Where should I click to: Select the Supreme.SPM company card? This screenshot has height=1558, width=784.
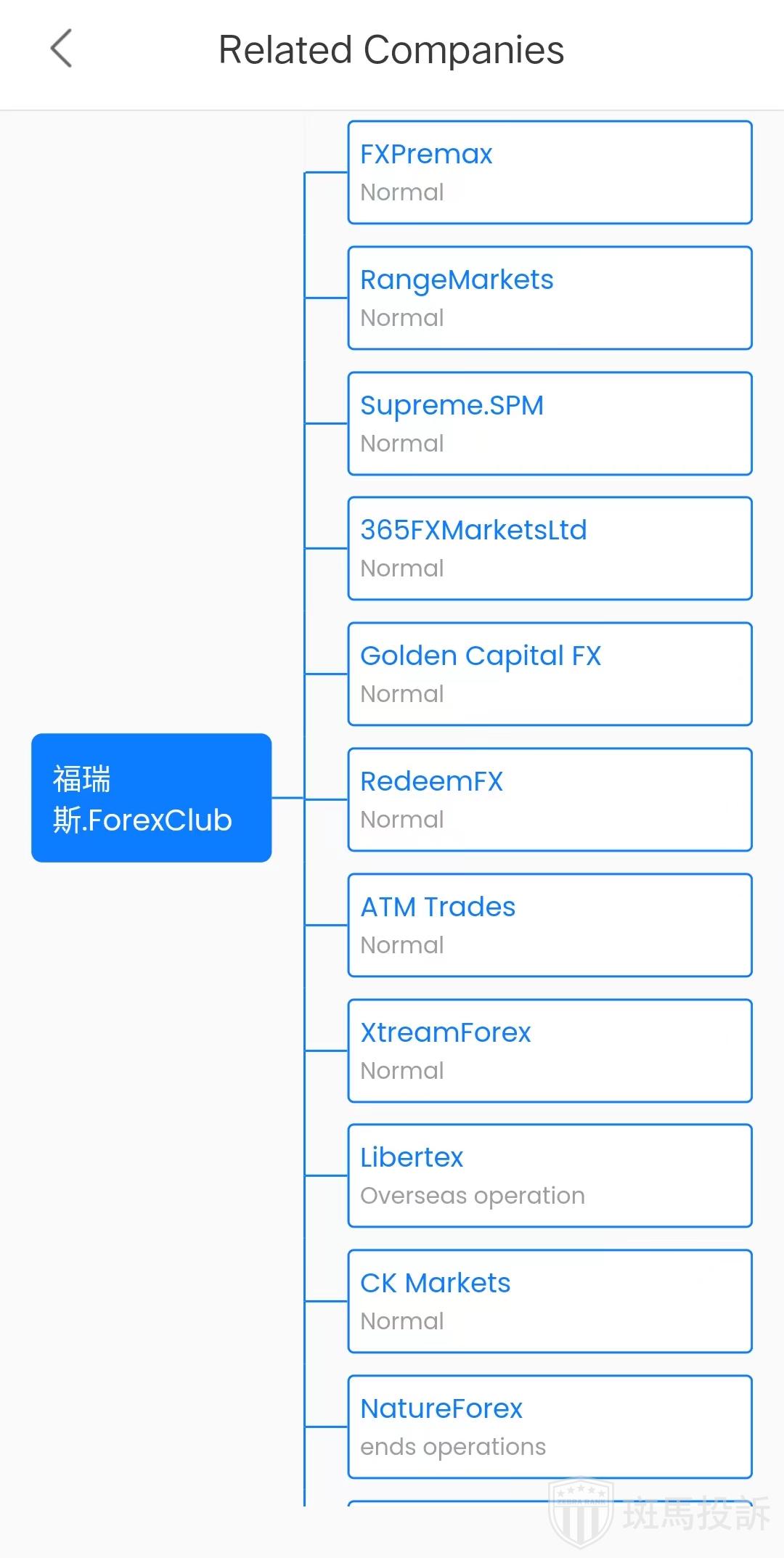click(550, 424)
